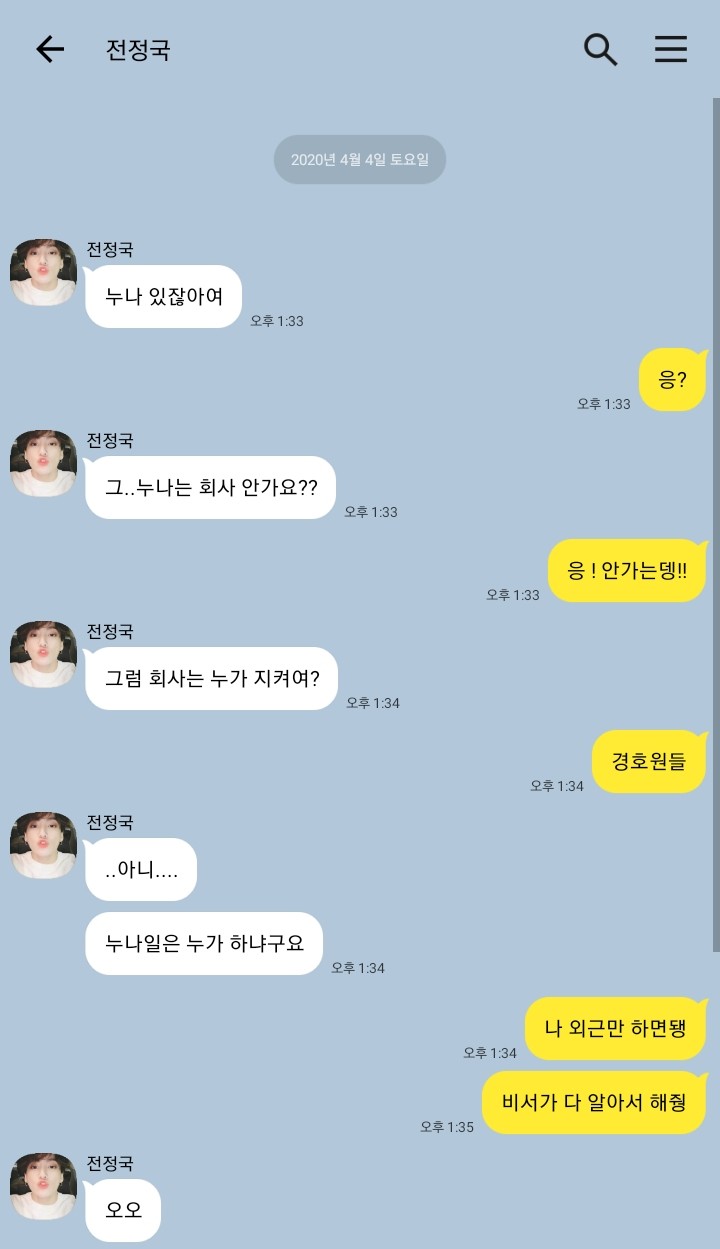
Task: Open 전정국's profile picture beside 누나 있잖아여
Action: 43,272
